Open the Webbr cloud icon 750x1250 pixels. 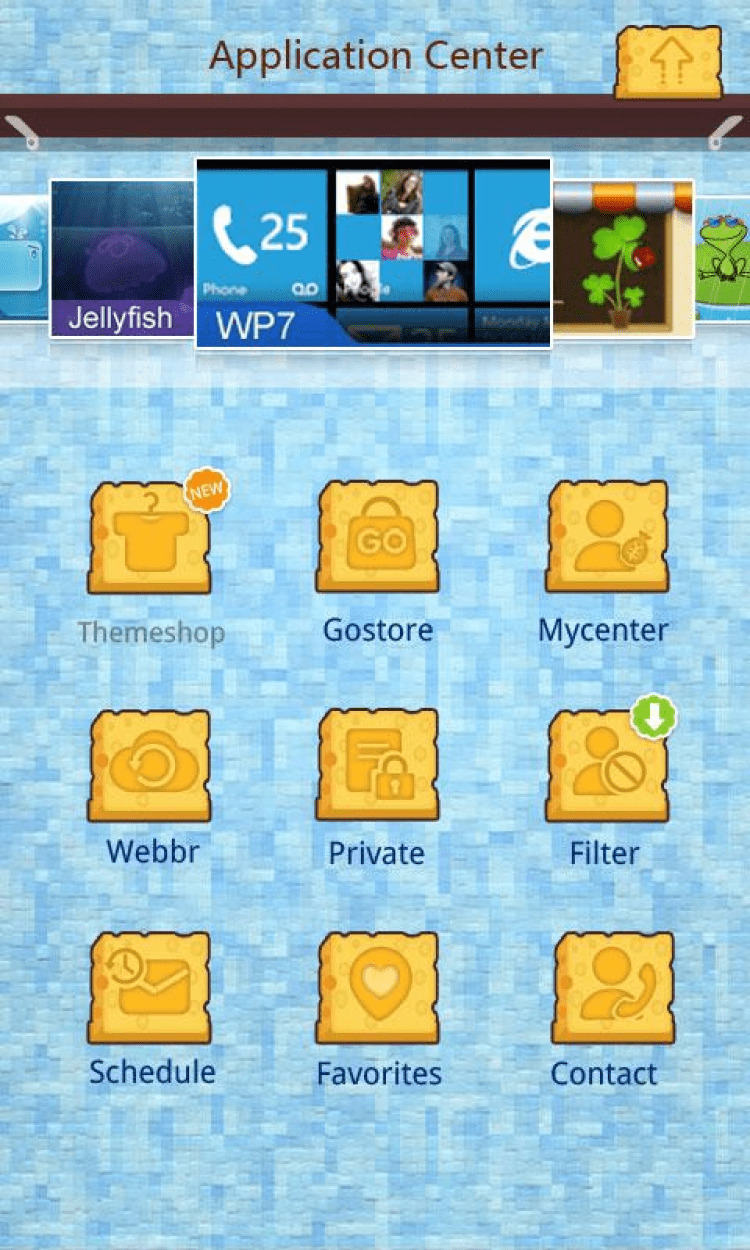[x=150, y=765]
